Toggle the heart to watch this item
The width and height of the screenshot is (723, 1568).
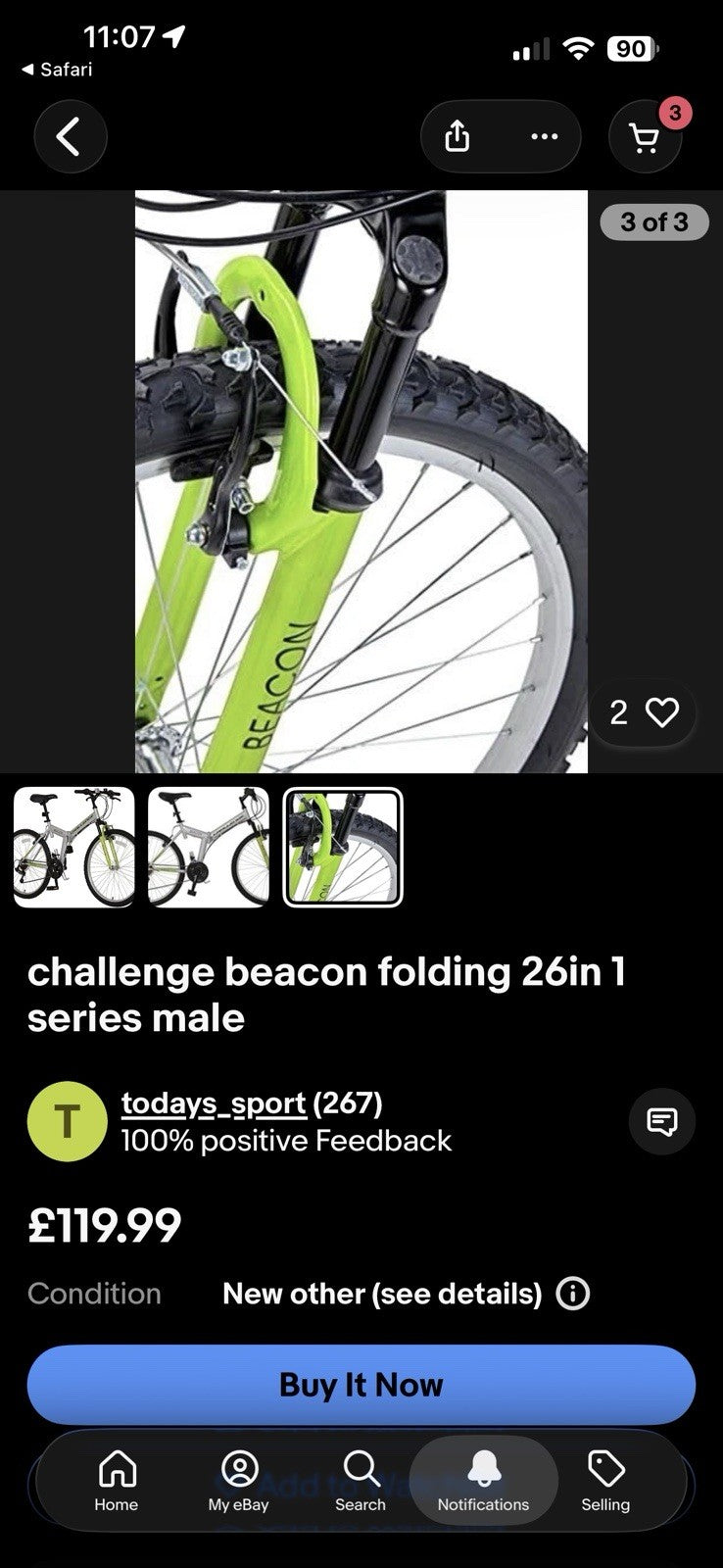(x=665, y=712)
